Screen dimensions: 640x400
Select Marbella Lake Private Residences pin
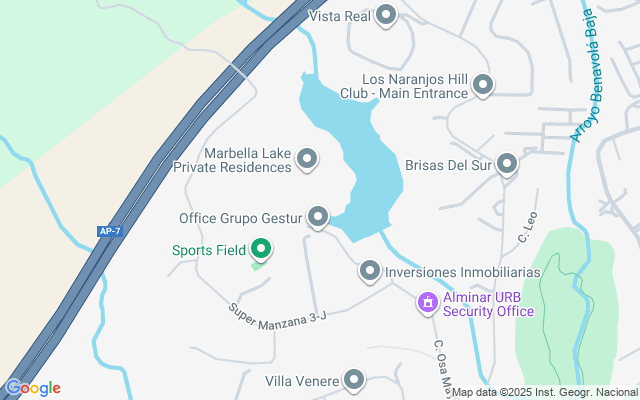coord(308,159)
